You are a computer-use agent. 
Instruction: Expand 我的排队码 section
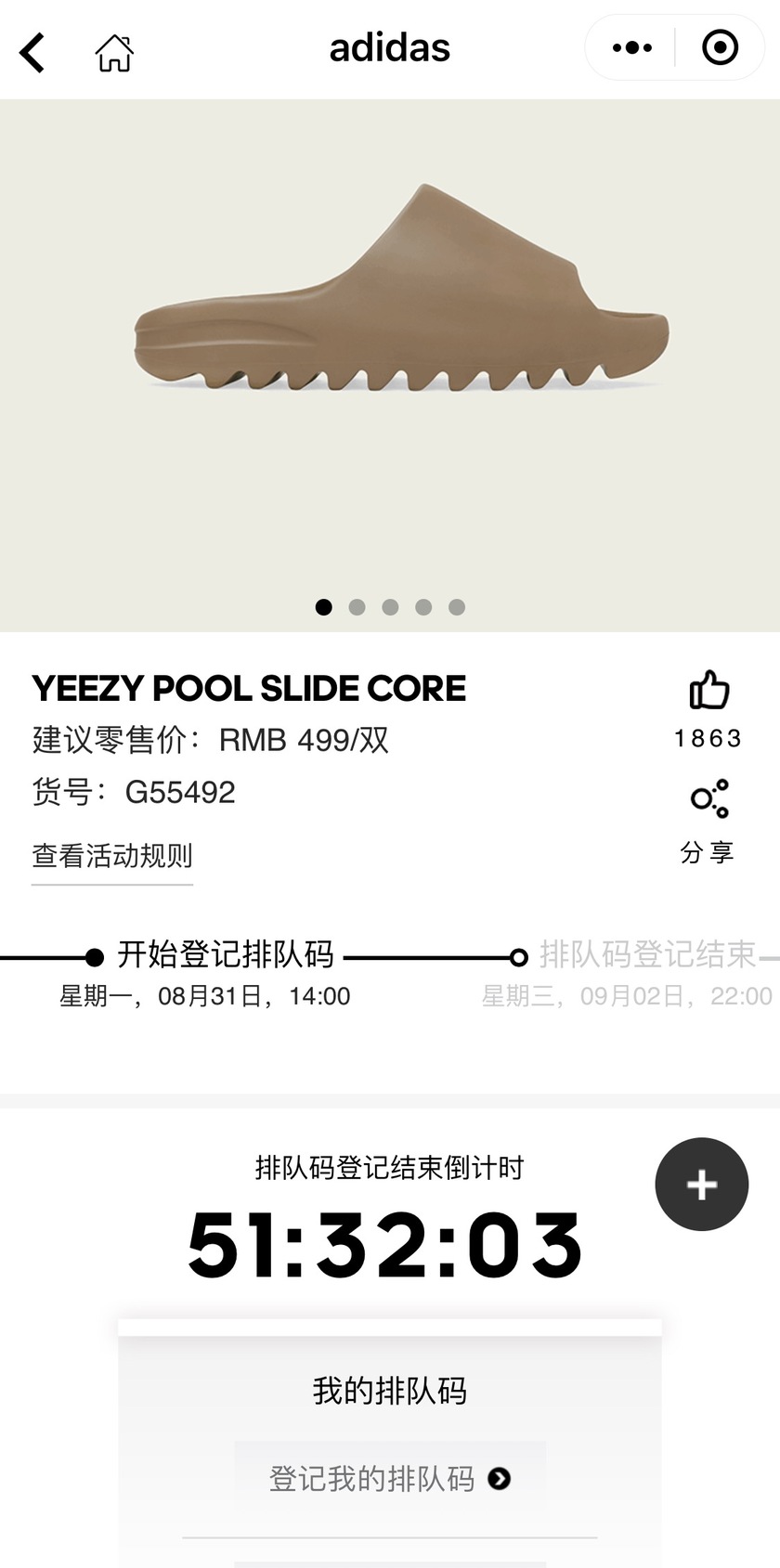coord(390,1390)
